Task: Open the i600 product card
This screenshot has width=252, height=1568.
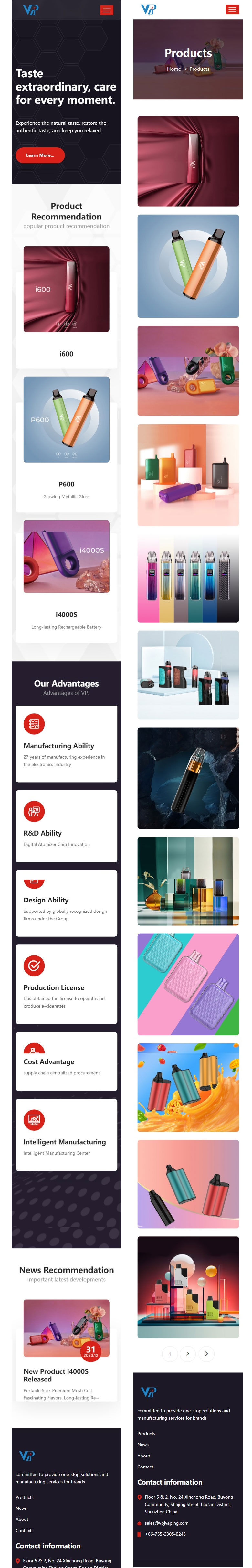Action: [x=66, y=304]
